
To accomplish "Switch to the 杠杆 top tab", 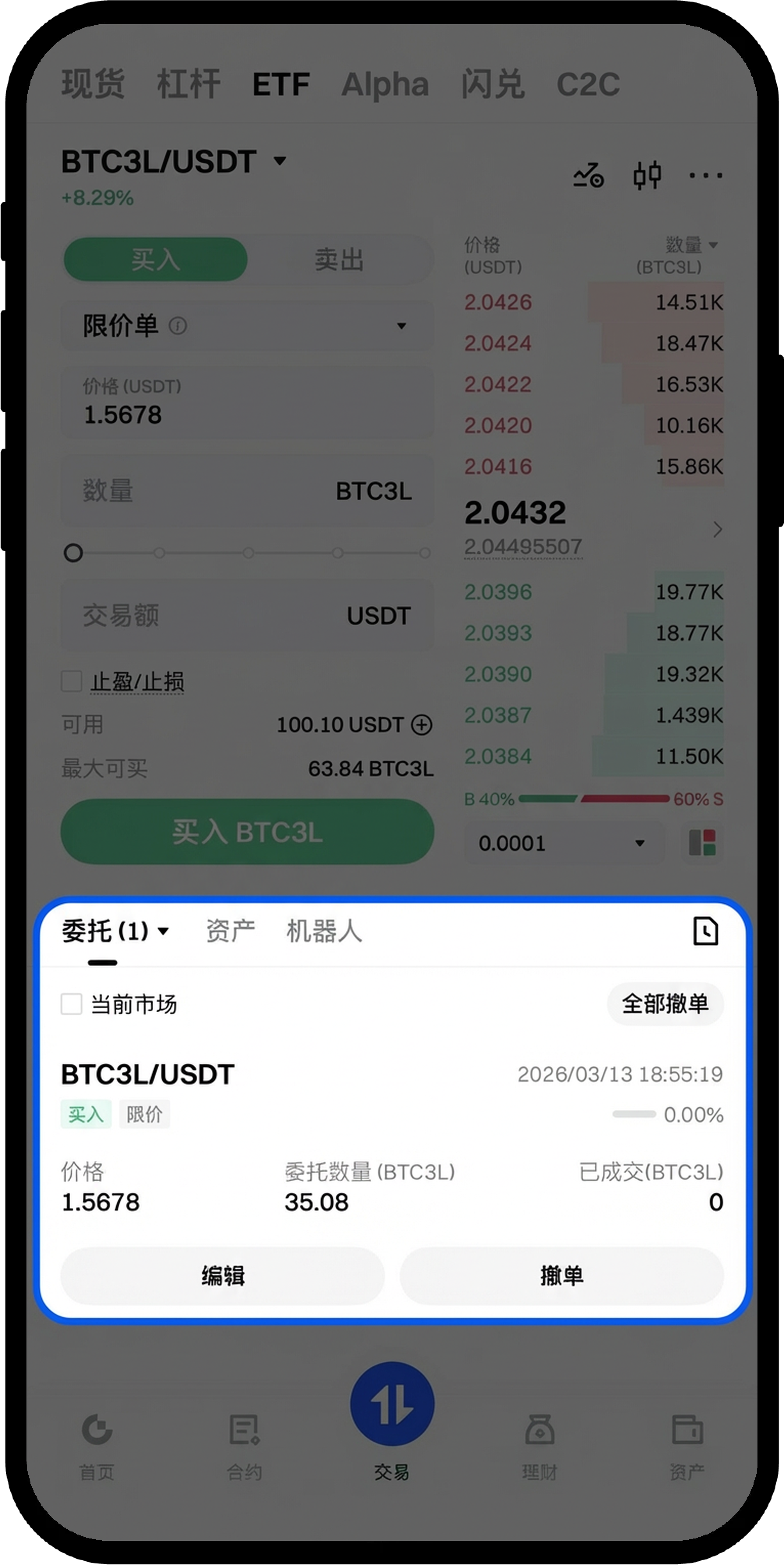I will (x=188, y=84).
